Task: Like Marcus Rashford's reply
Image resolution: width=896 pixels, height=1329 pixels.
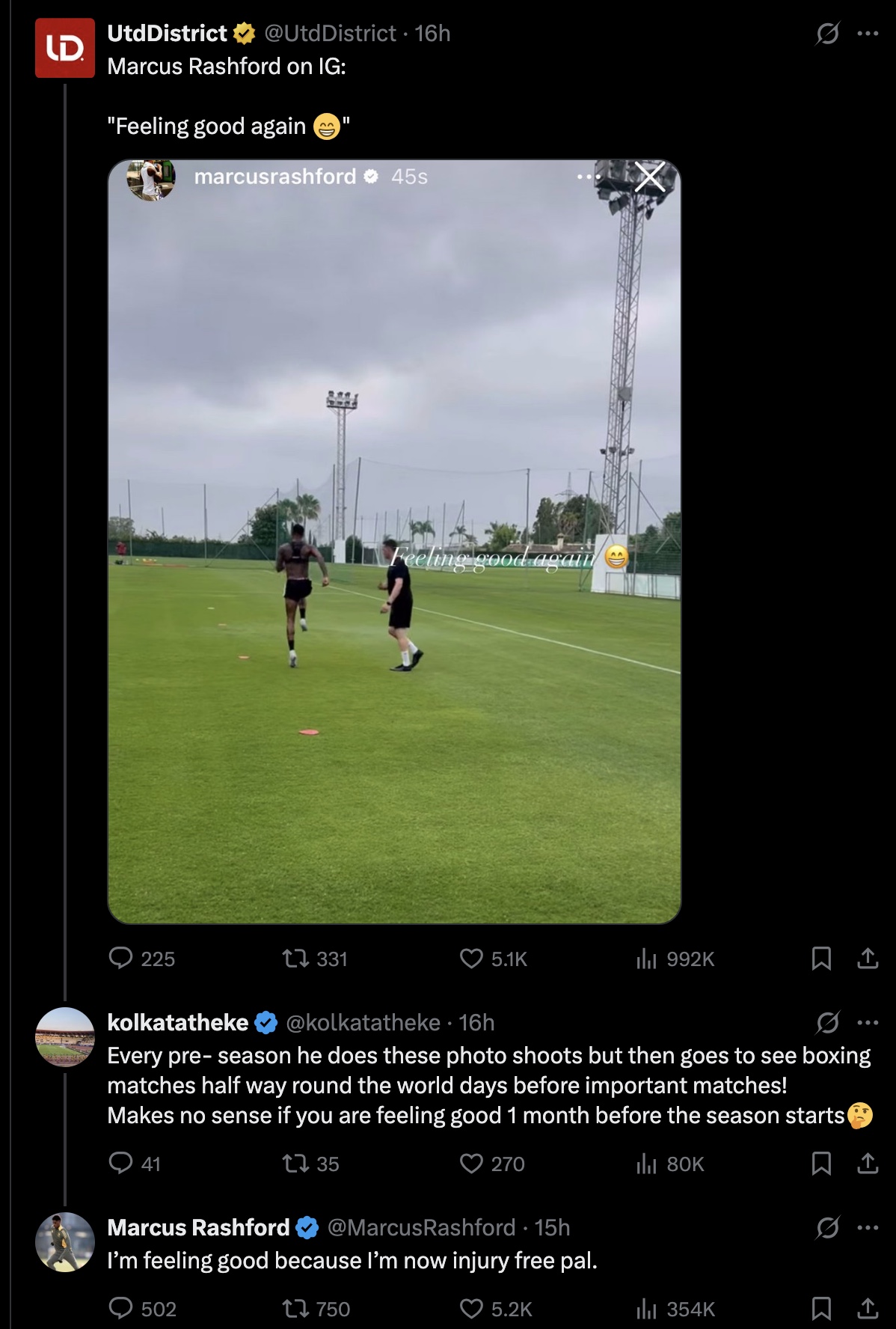Action: (471, 1308)
